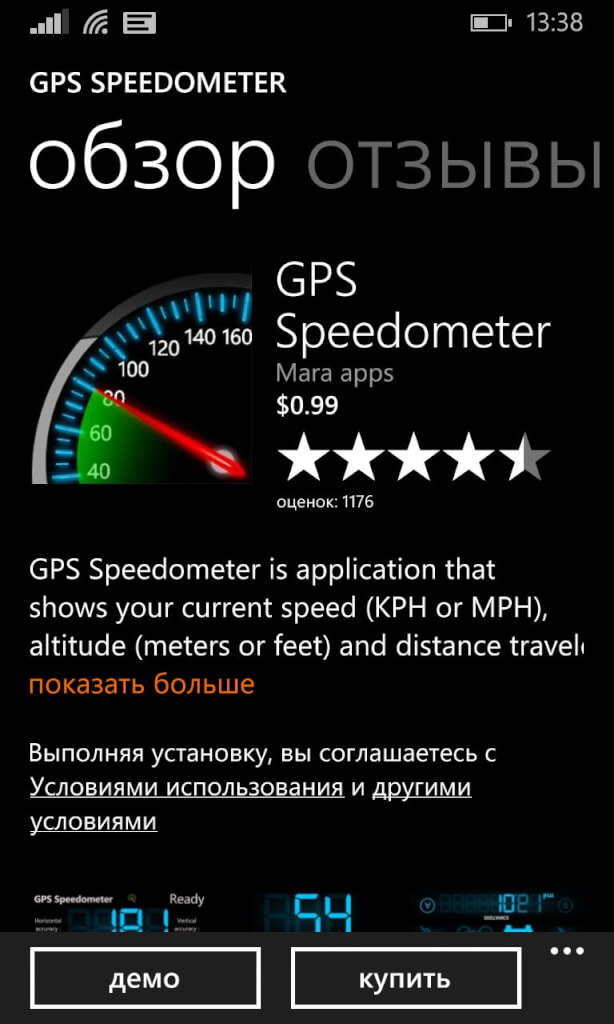
Task: Buy the app with купить
Action: click(x=405, y=978)
